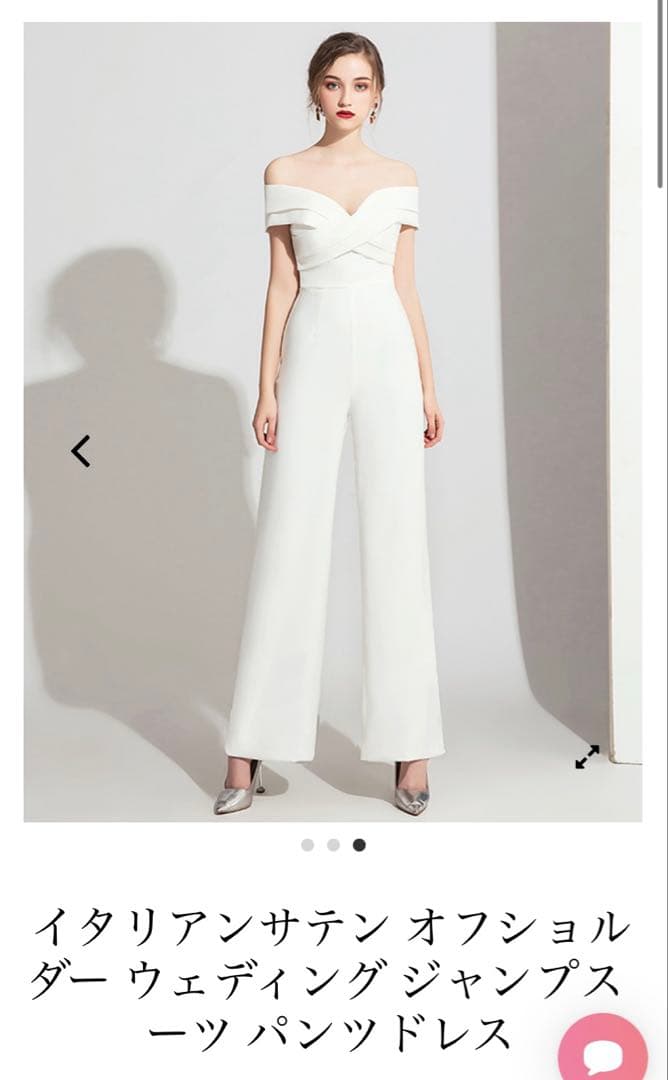Open the jumpsuit product photo

pyautogui.click(x=340, y=420)
